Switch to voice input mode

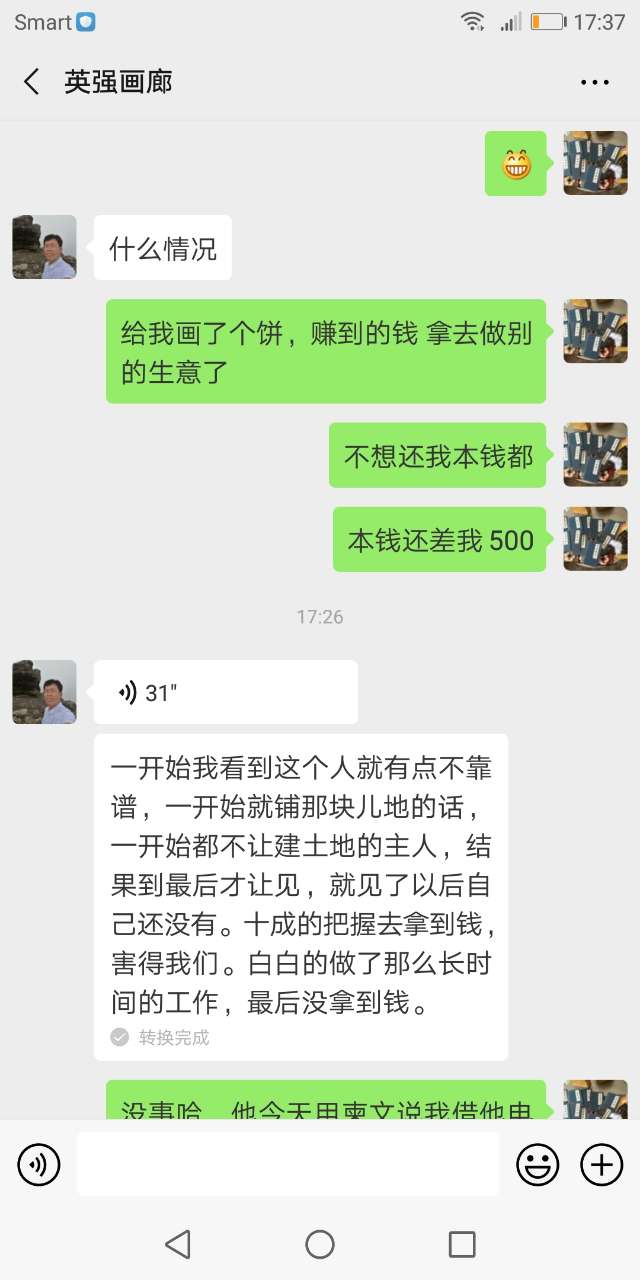click(x=39, y=1164)
